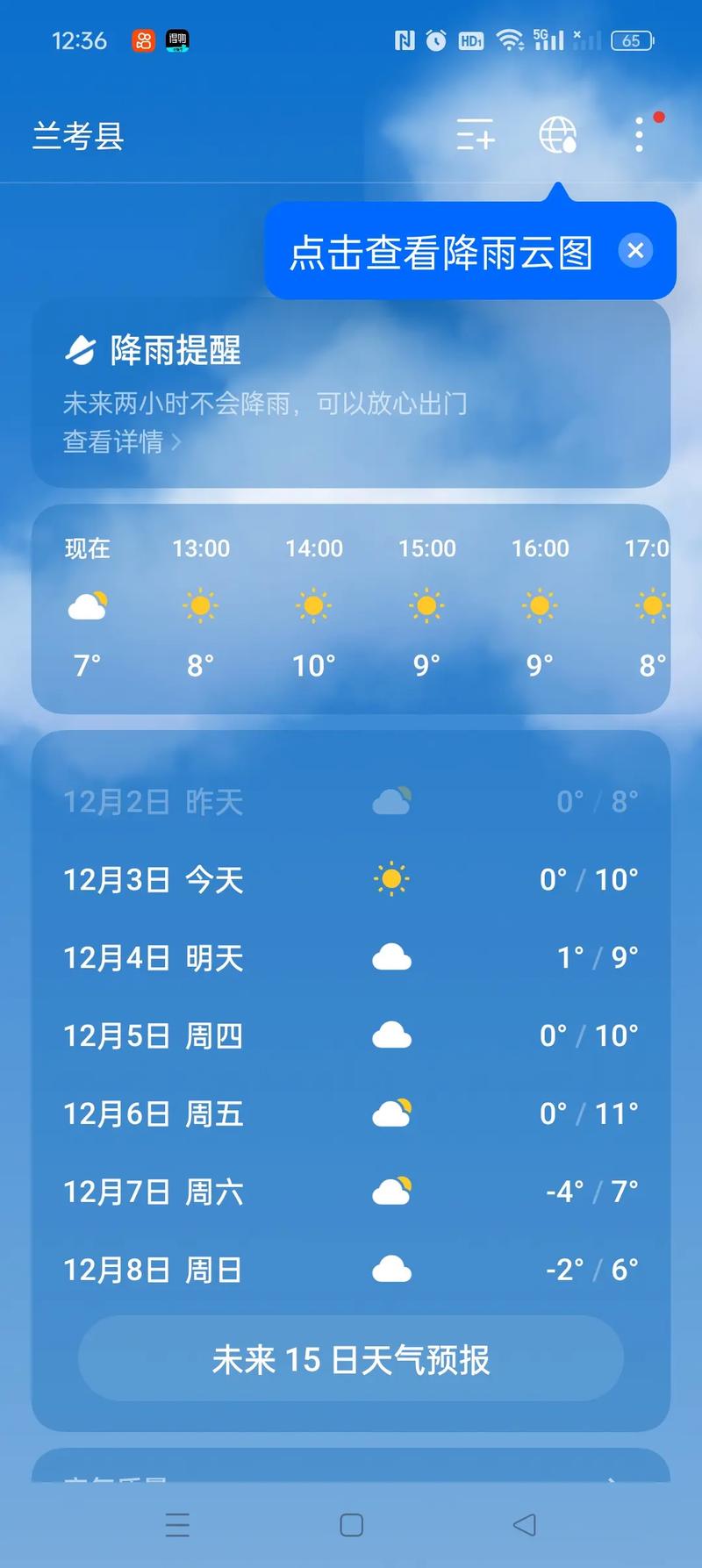Select the 12月7日 周六 forecast row
702x1568 pixels.
point(351,1191)
